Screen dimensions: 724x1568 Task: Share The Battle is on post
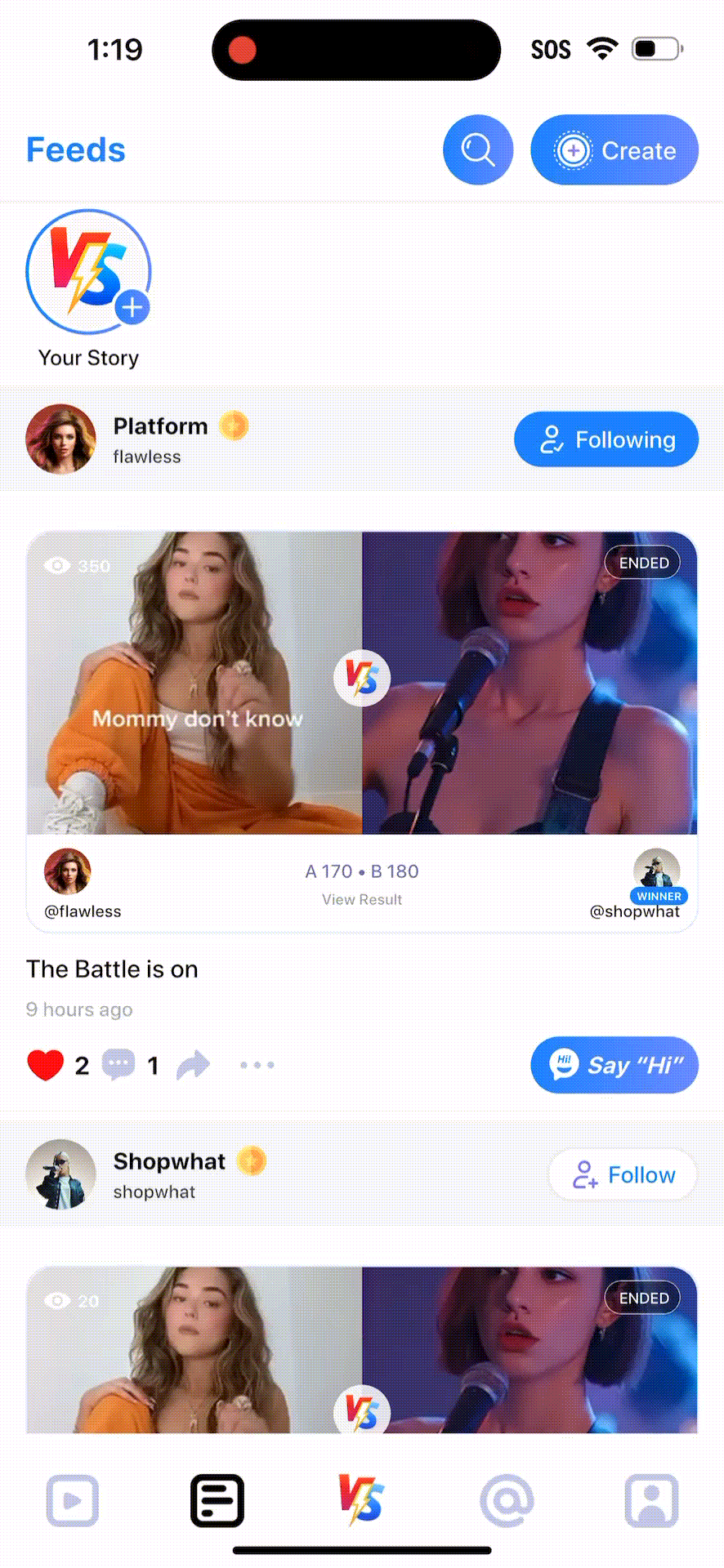(194, 1065)
